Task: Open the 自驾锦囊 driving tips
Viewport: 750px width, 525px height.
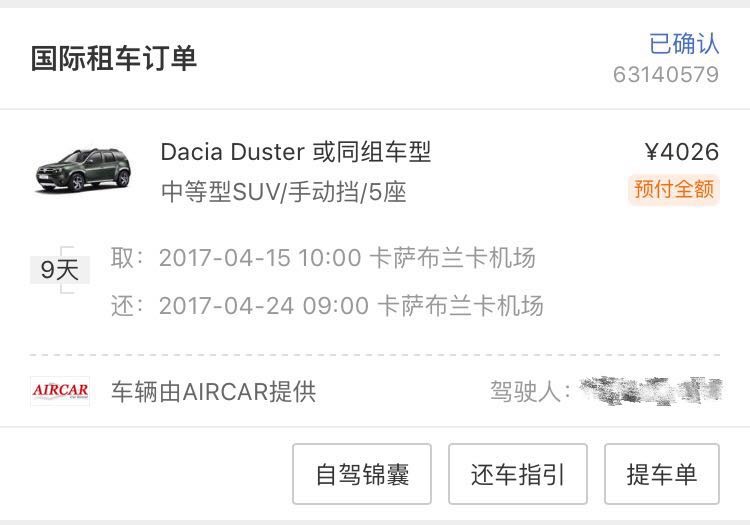Action: 362,474
